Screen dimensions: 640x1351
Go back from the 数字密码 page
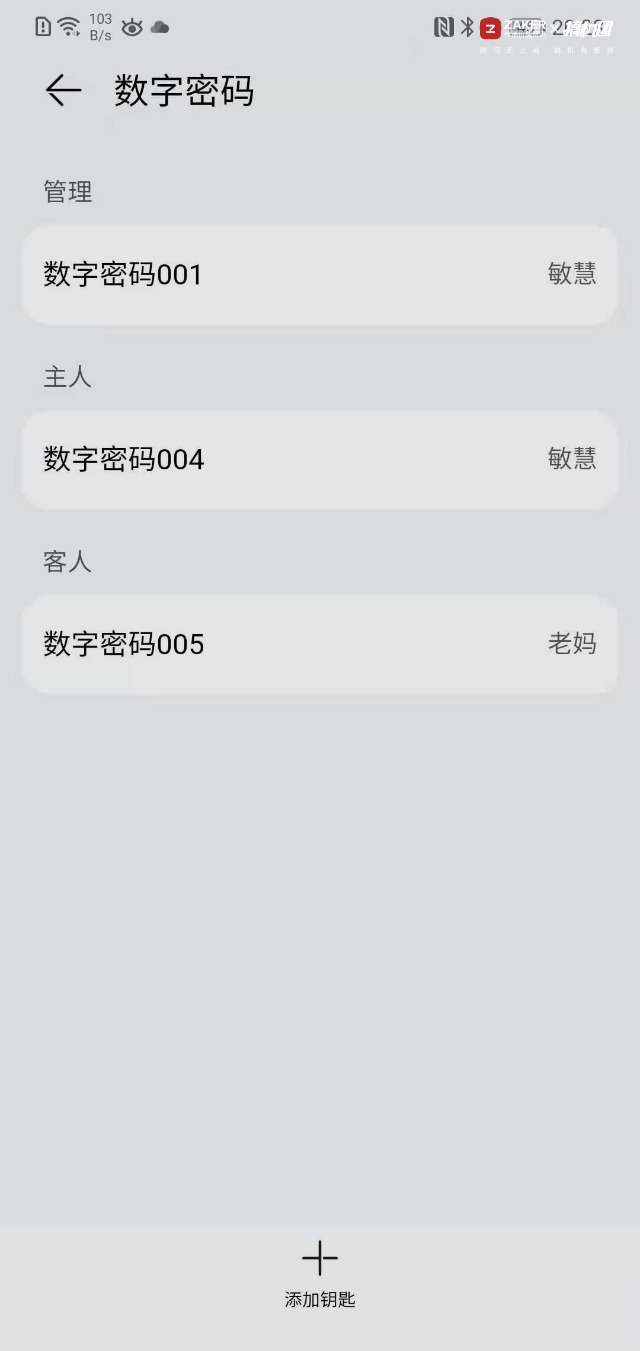point(63,91)
